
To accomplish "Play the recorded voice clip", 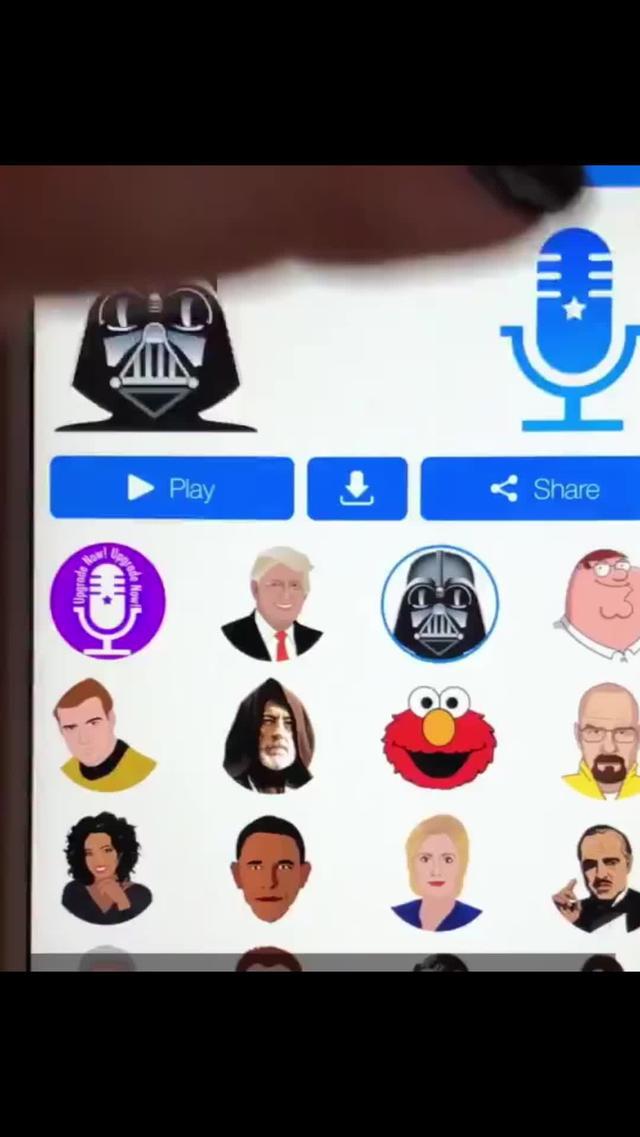I will [171, 488].
